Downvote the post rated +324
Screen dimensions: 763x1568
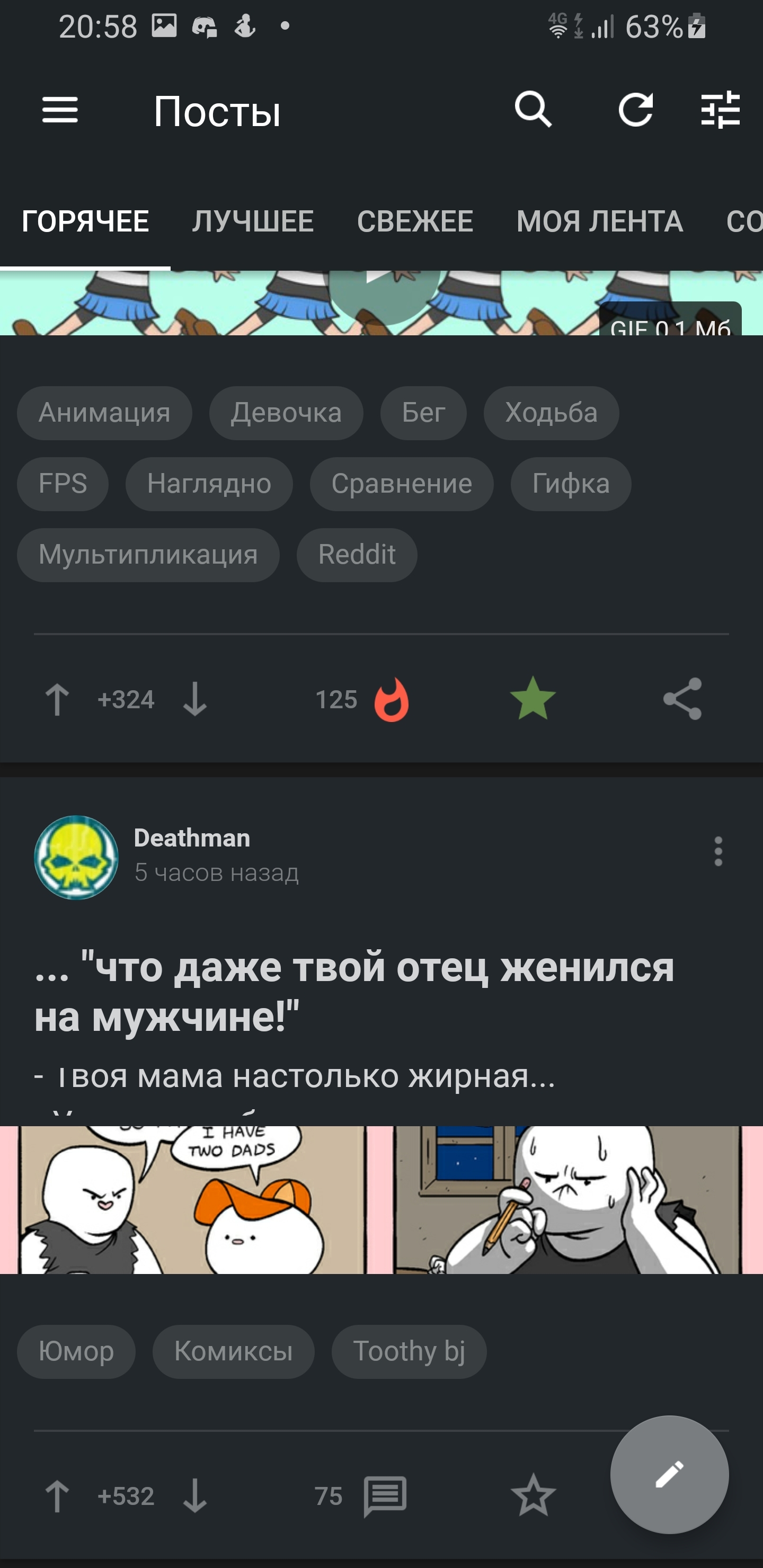[x=195, y=699]
